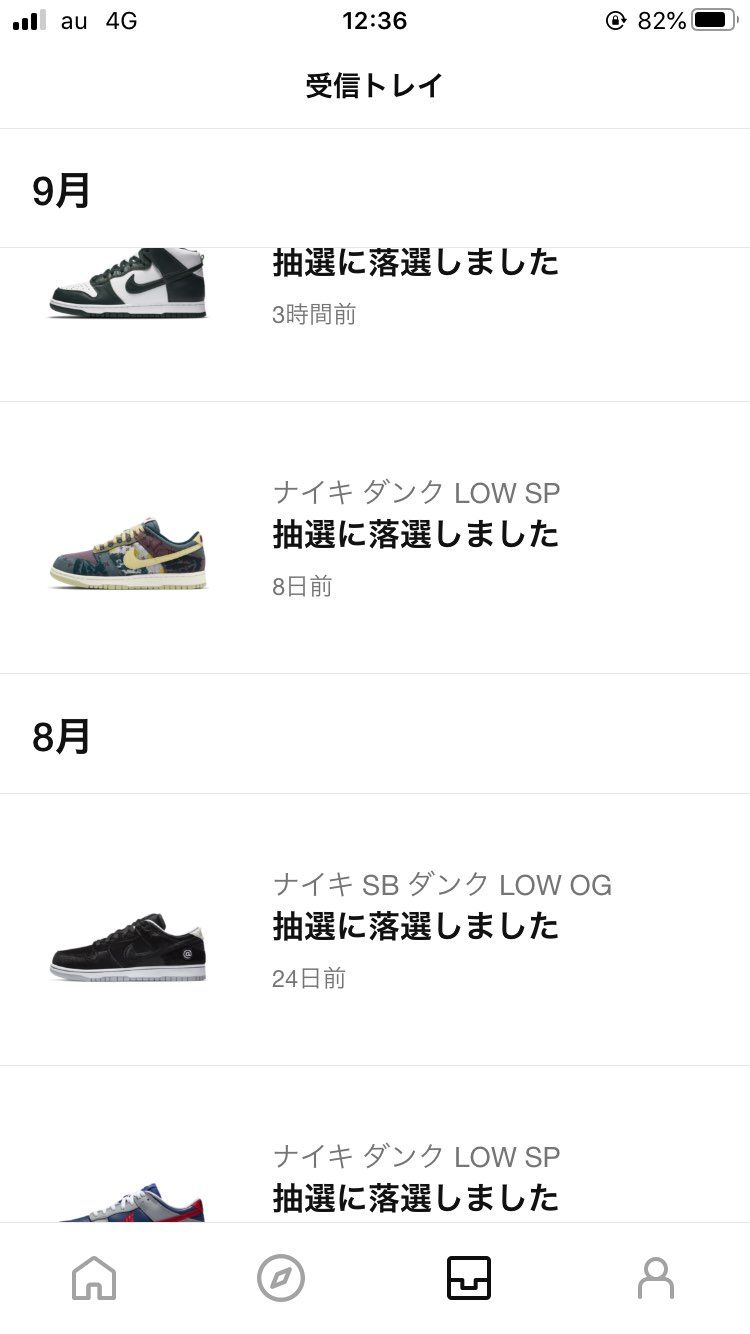Tap the black-and-white Dunk High sneaker thumbnail

click(125, 280)
